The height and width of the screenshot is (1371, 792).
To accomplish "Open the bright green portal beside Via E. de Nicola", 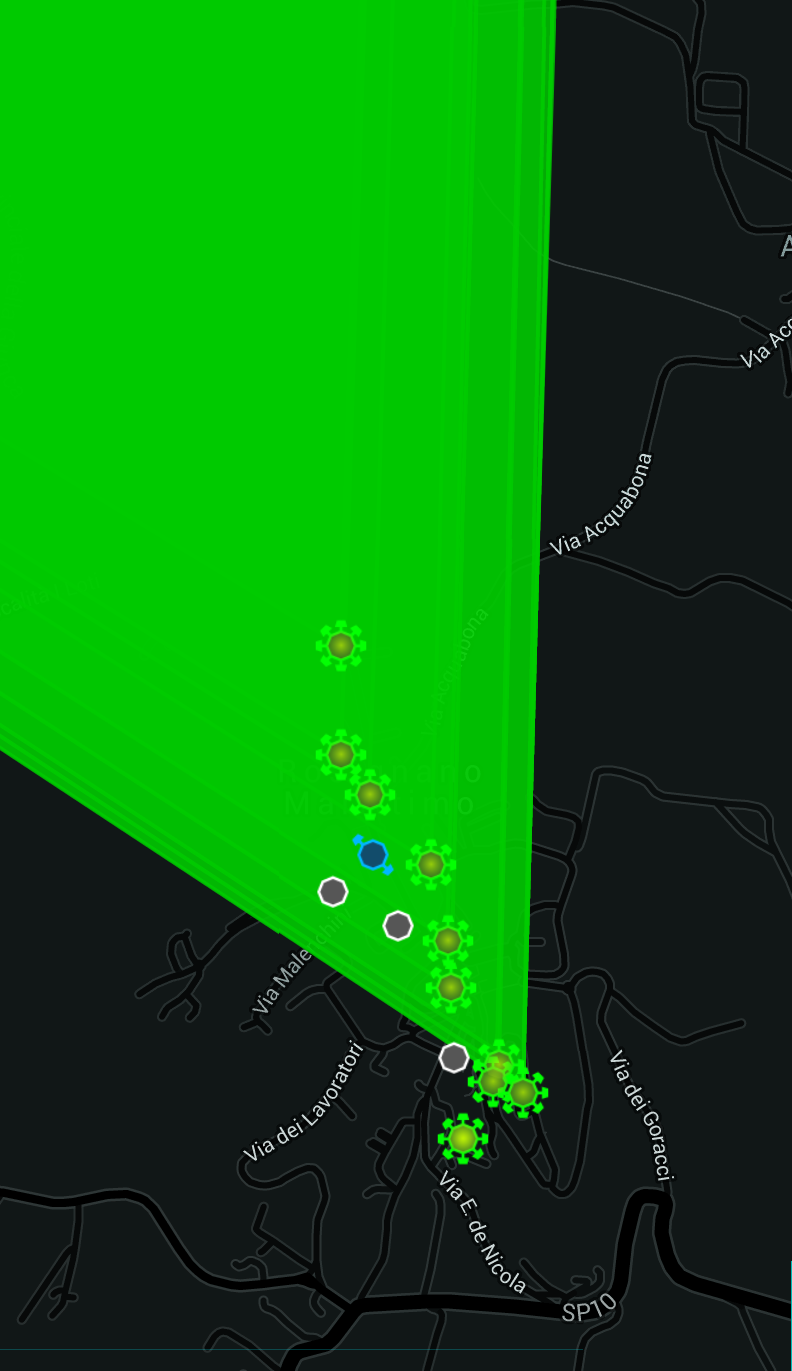I will coord(462,1138).
